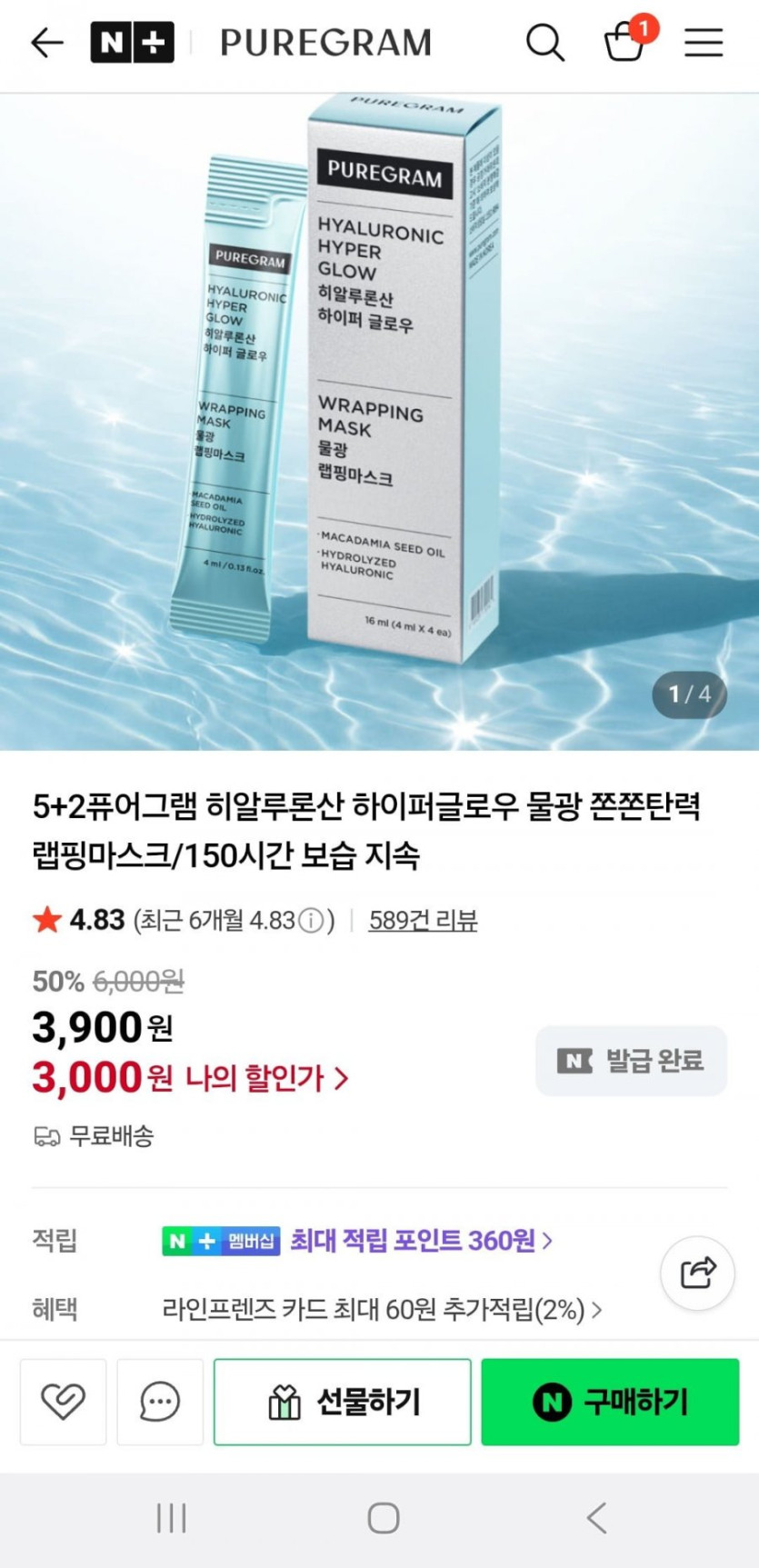Viewport: 759px width, 1568px height.
Task: Open 최대 적립 포인트 360원 details
Action: click(421, 1241)
